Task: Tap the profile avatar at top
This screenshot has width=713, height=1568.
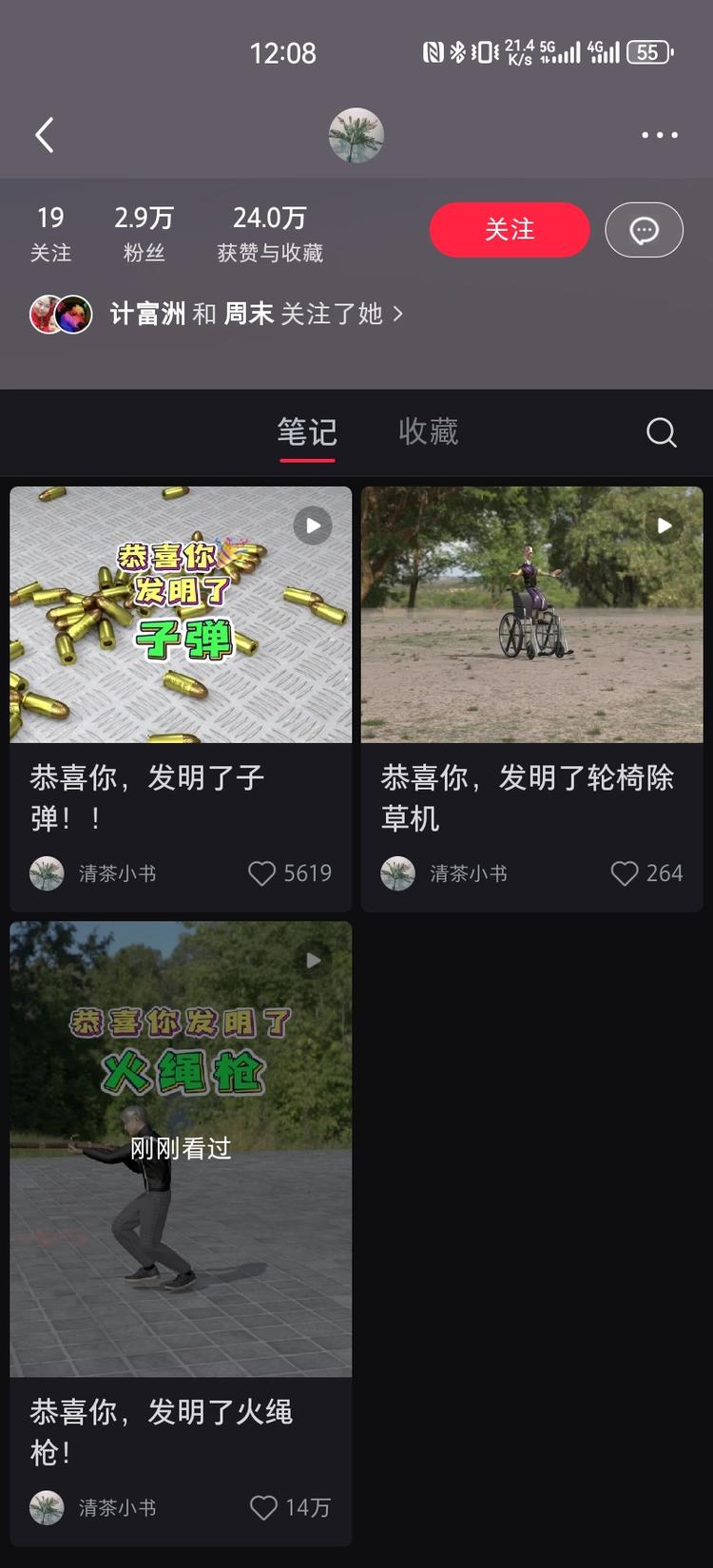Action: click(x=356, y=136)
